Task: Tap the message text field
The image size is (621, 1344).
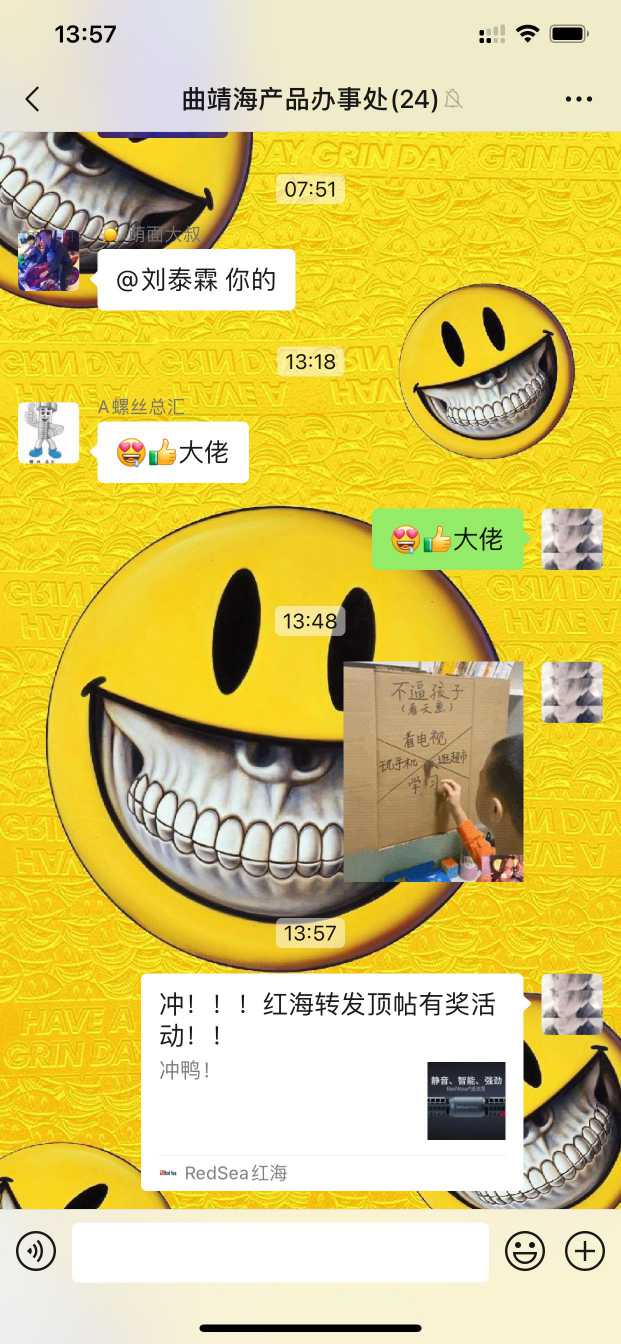Action: [280, 1251]
